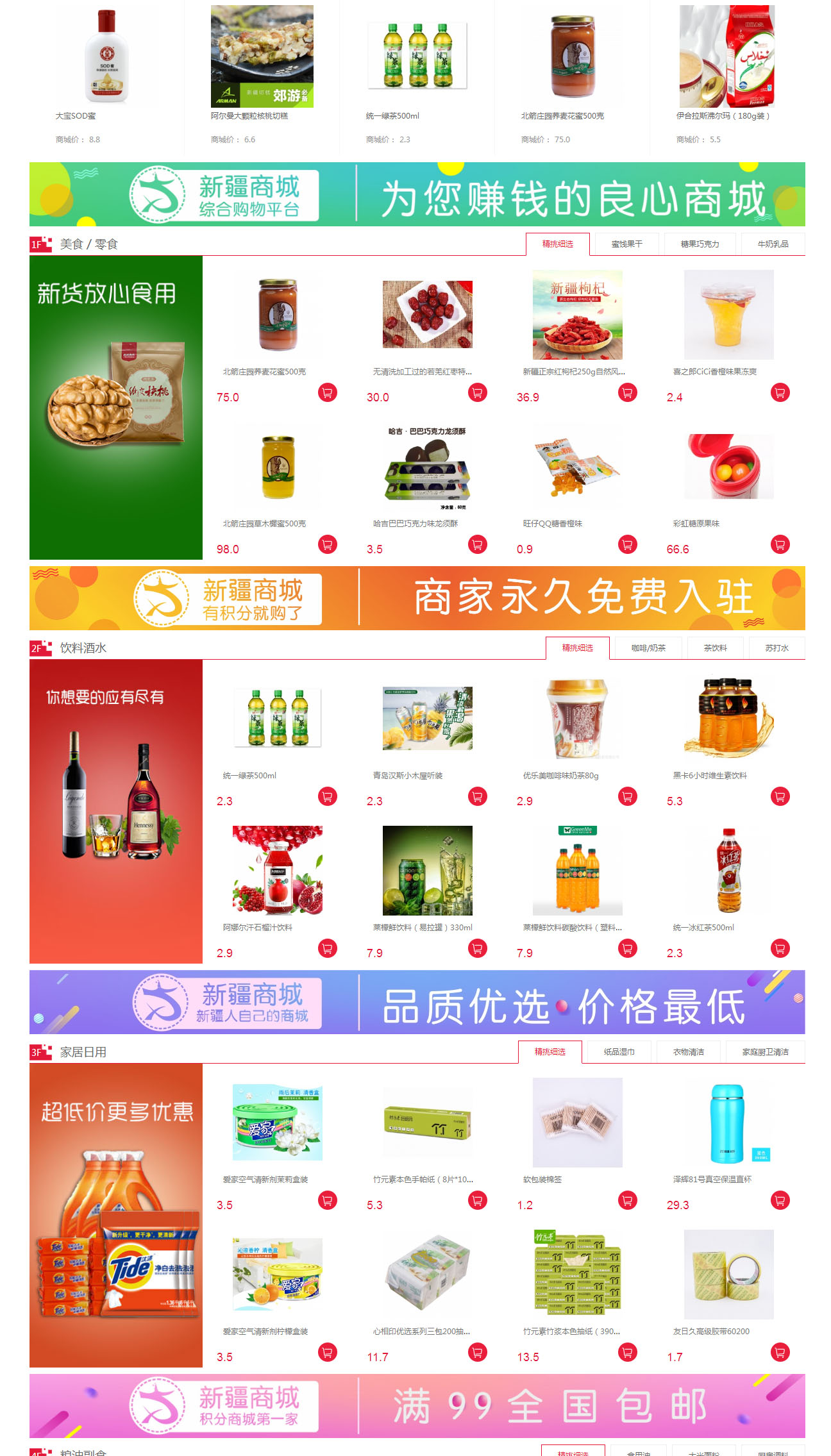Screen dimensions: 831x1456
Task: Add 北箭庄园荞麦花蜜500克 priced 75.0 to cart
Action: [327, 392]
